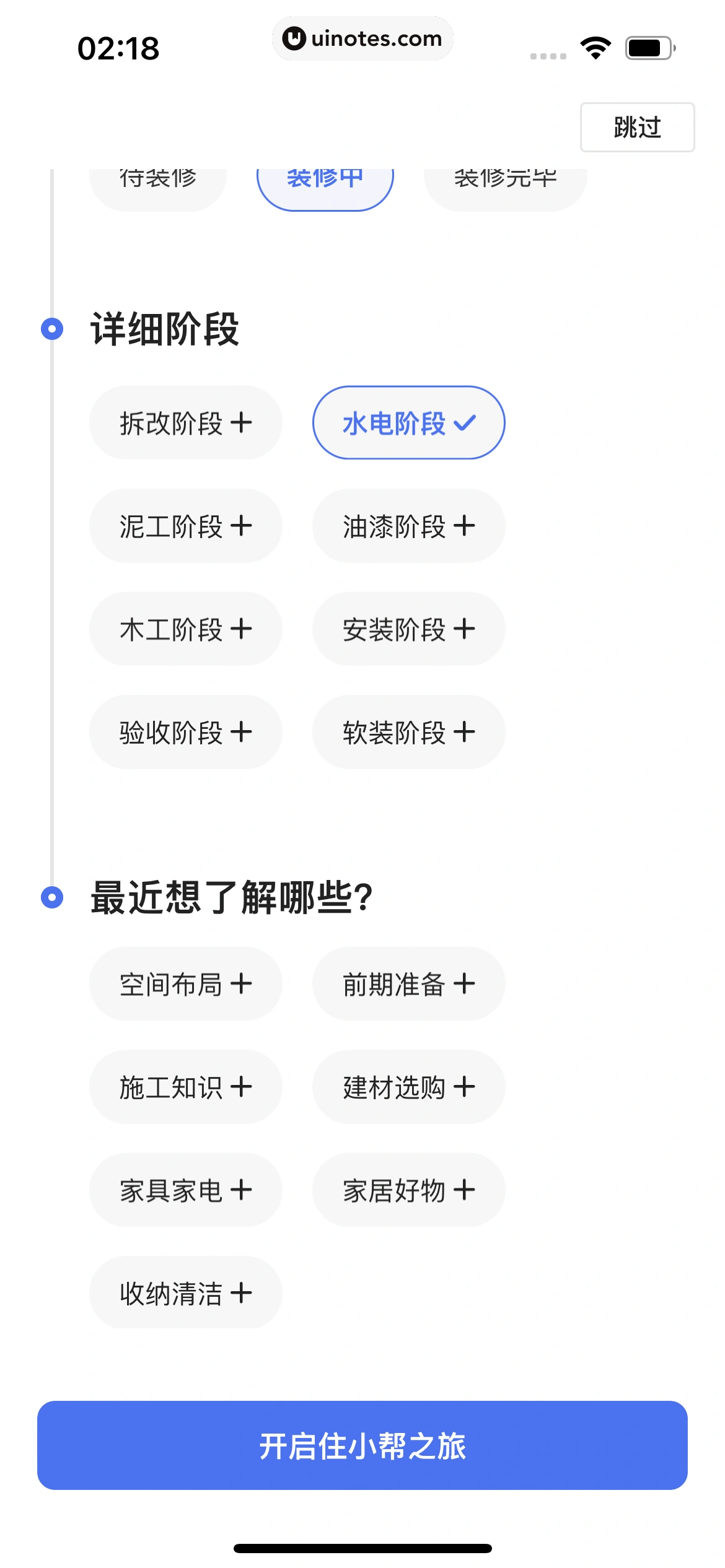Select the 木工阶段 stage

click(186, 629)
